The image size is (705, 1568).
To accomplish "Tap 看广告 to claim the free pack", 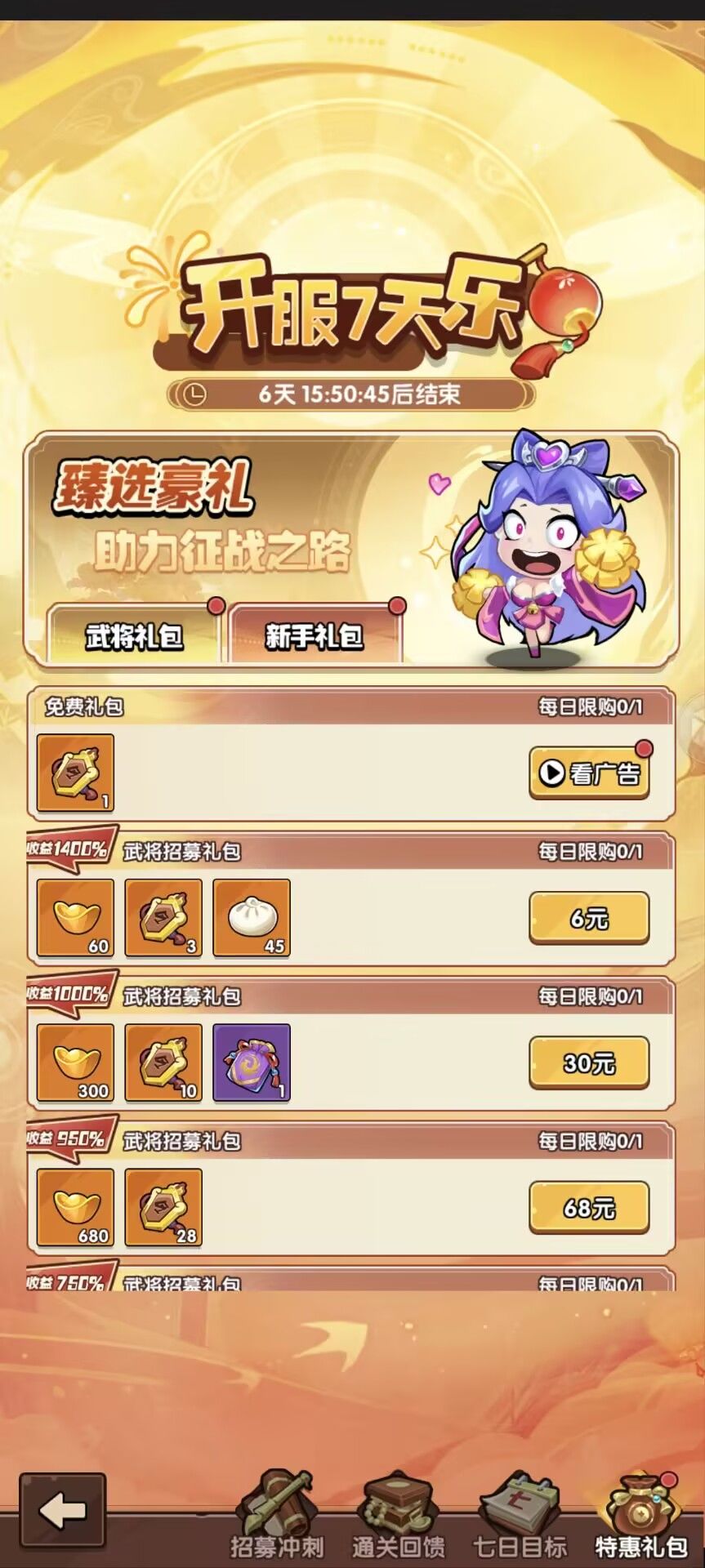I will 589,773.
